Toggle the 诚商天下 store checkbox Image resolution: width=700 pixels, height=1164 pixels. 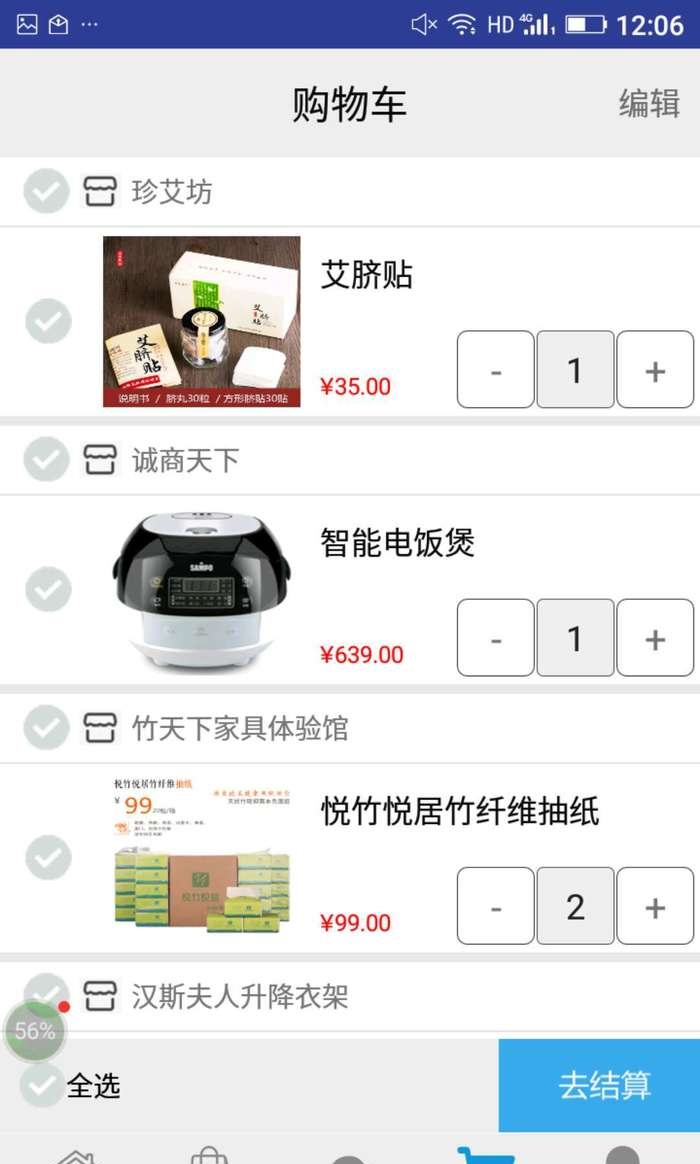coord(46,459)
